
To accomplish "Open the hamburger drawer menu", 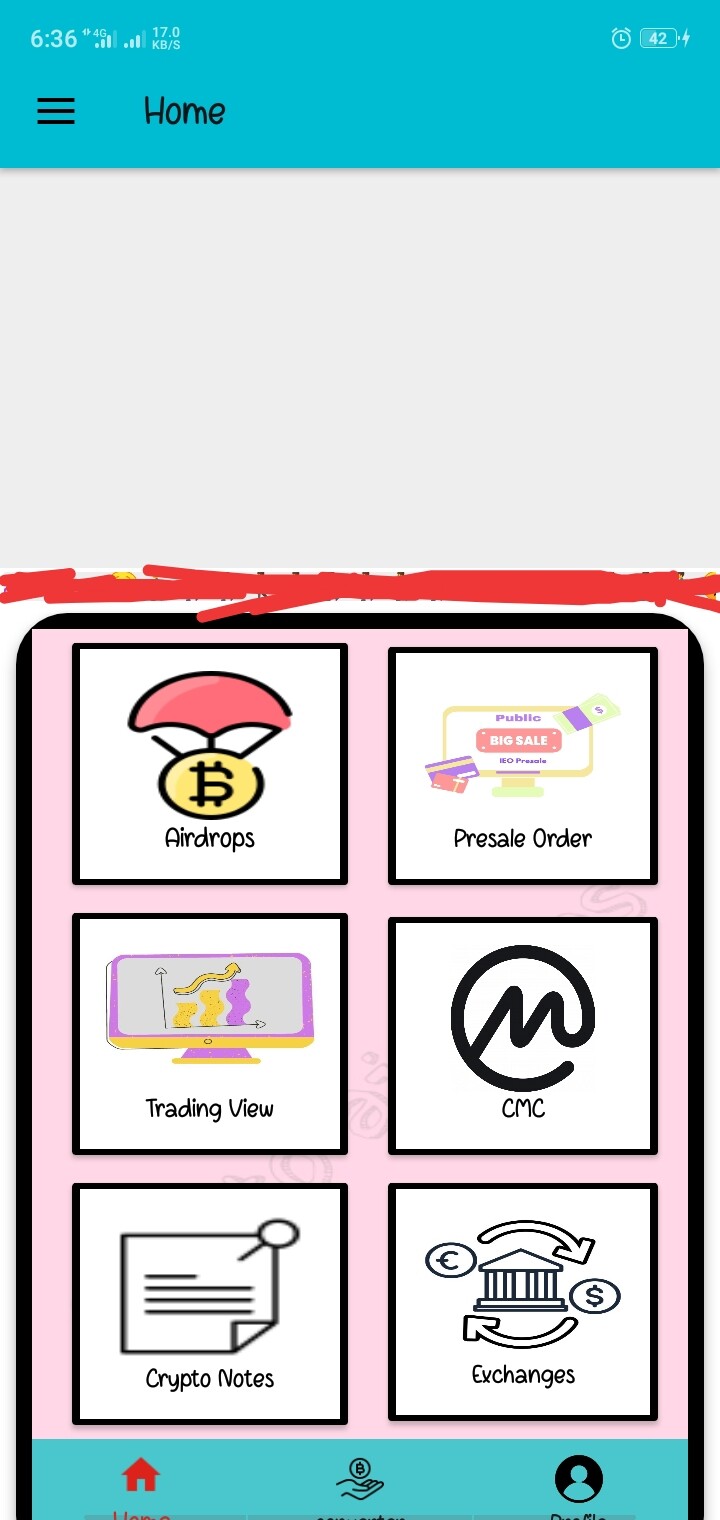I will [x=56, y=111].
